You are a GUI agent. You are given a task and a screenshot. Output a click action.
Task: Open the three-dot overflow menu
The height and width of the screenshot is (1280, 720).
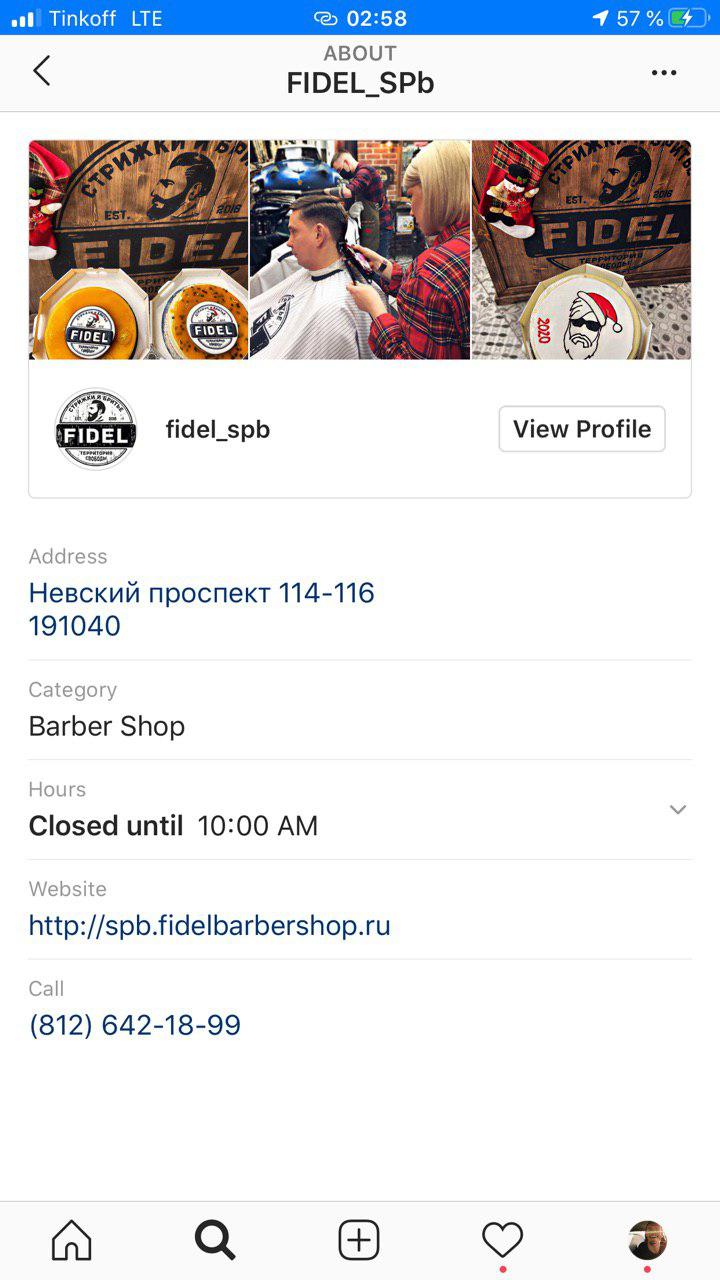(x=664, y=72)
